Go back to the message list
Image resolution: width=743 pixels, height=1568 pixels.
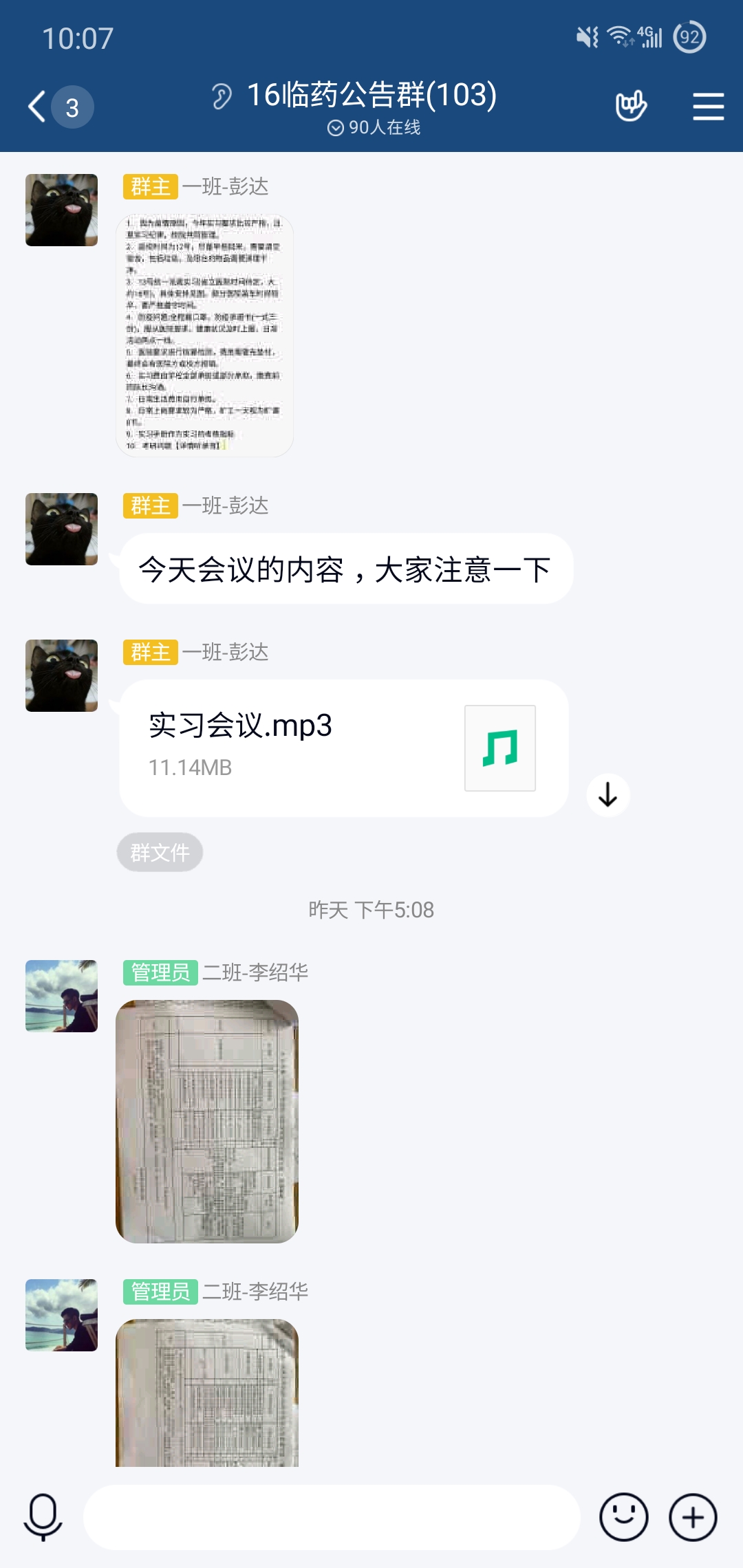point(38,107)
